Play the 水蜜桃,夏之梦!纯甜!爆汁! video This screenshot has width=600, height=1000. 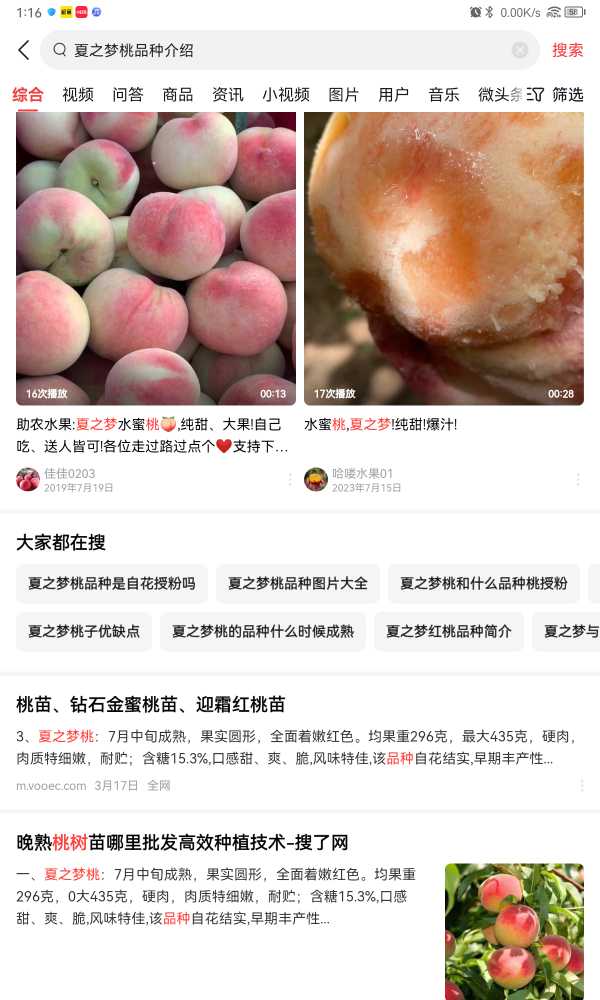[444, 258]
